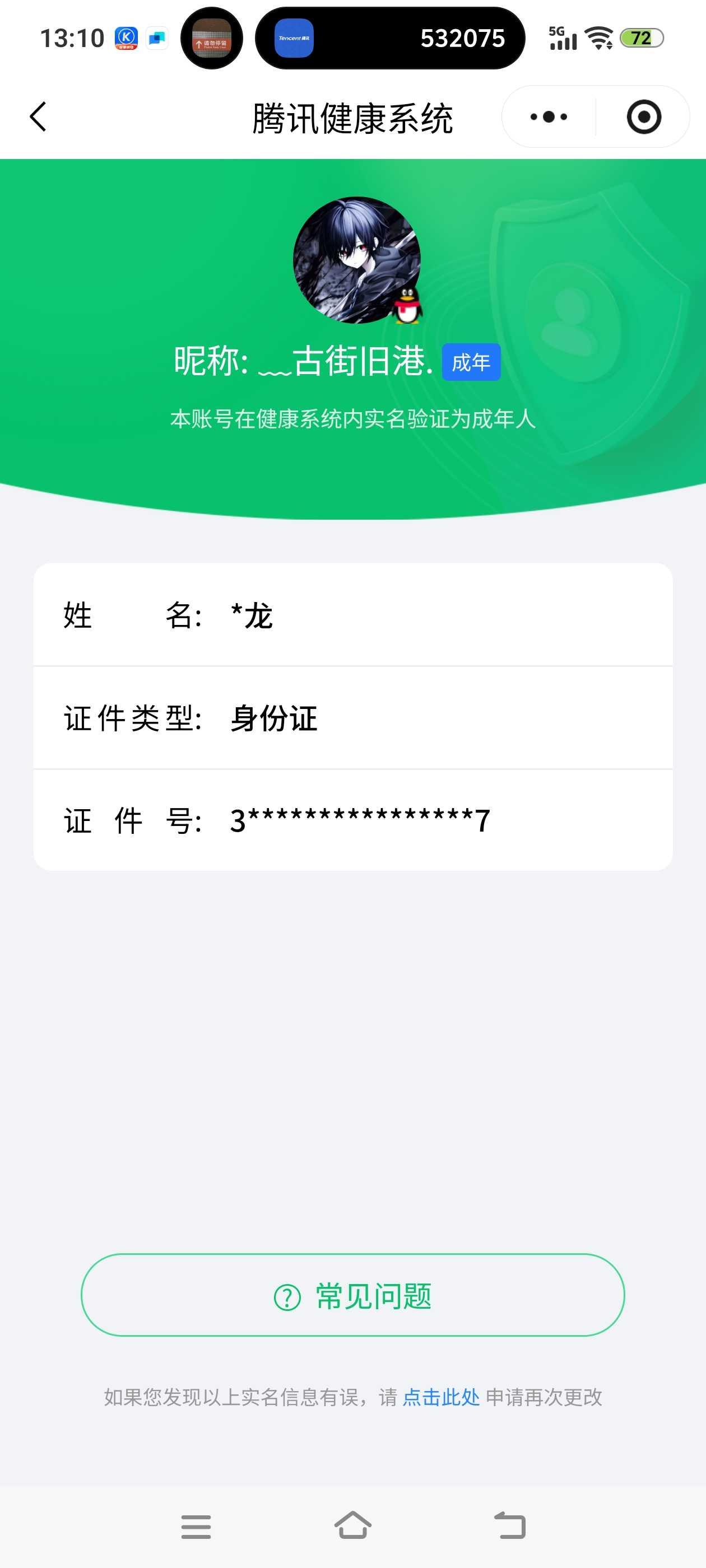Viewport: 706px width, 1568px height.
Task: Close the mini program with the circle icon
Action: 643,117
